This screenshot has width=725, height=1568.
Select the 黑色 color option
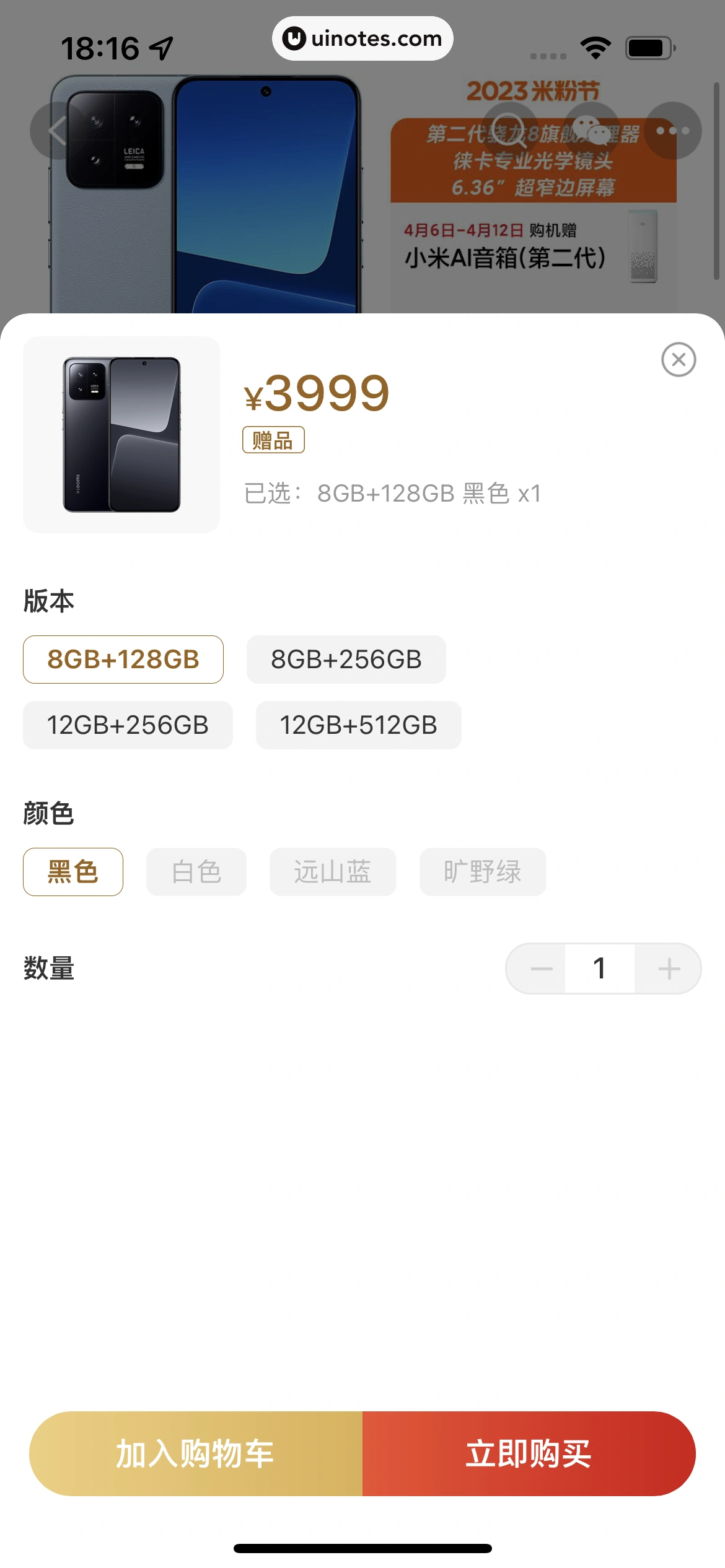[x=73, y=872]
